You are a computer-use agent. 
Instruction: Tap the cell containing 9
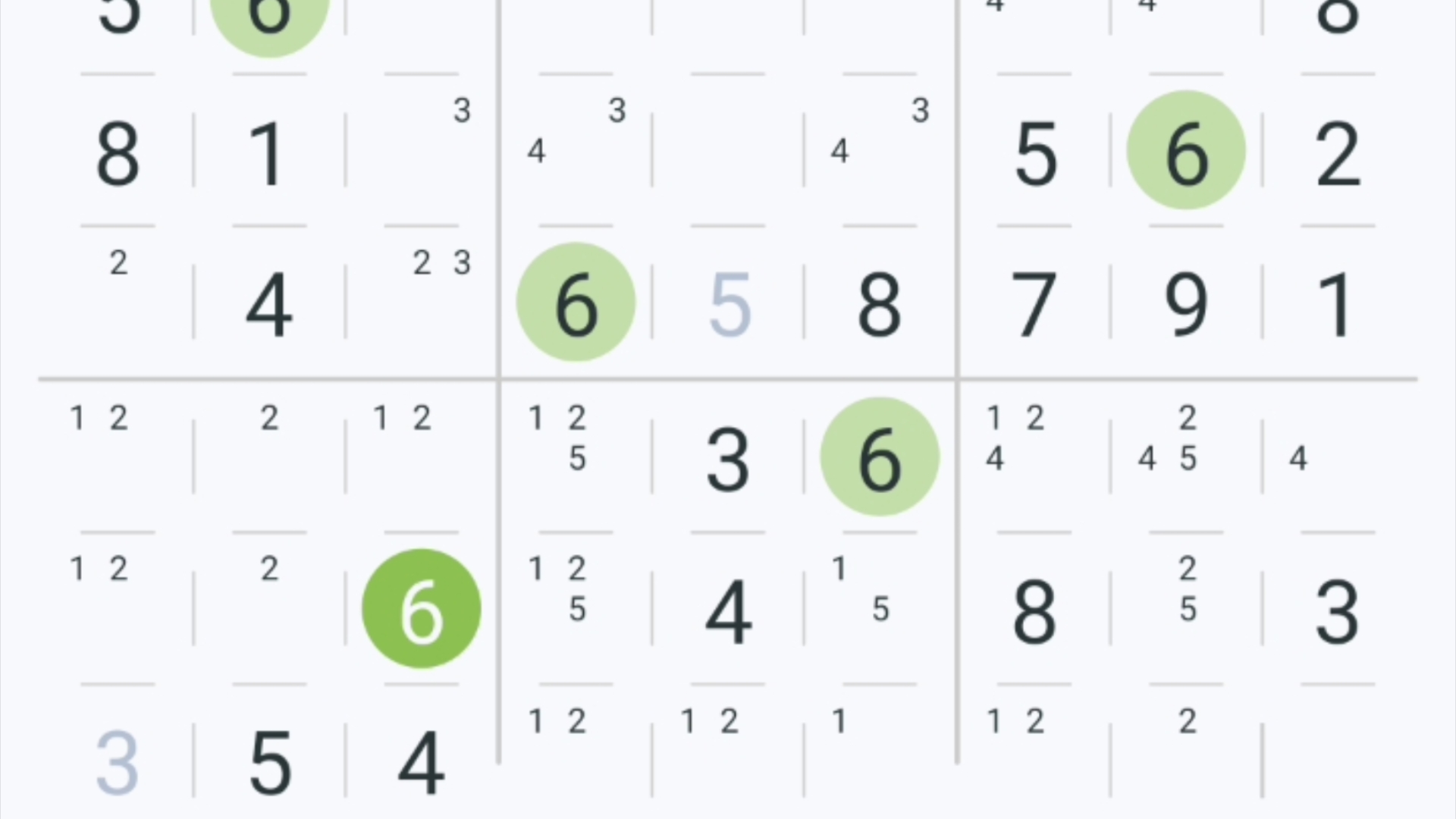(1186, 304)
